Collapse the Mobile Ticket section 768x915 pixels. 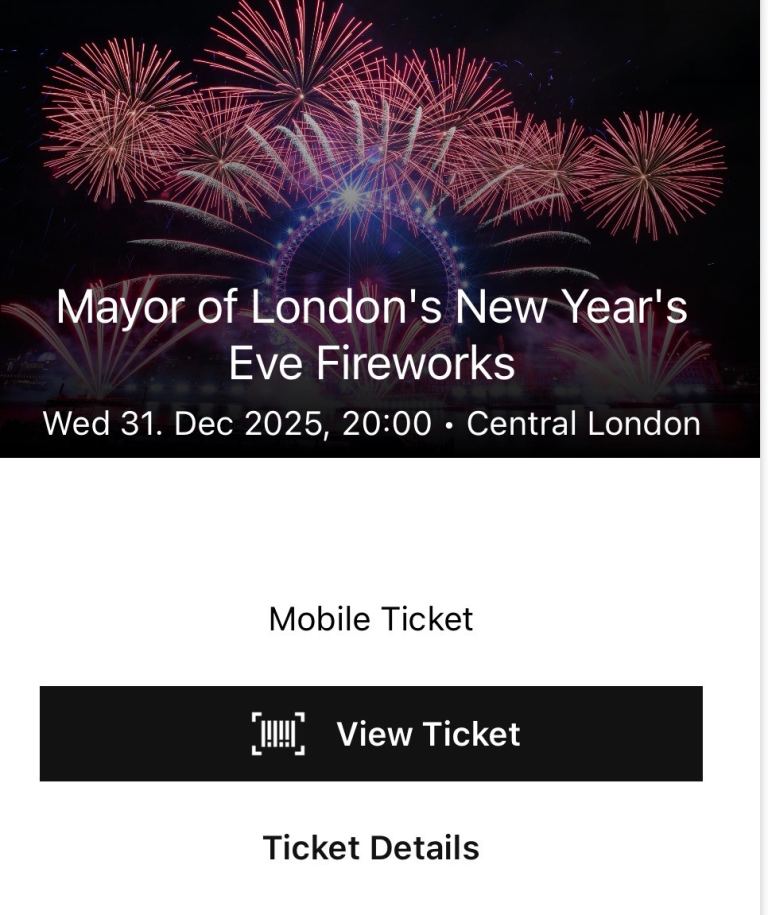370,618
